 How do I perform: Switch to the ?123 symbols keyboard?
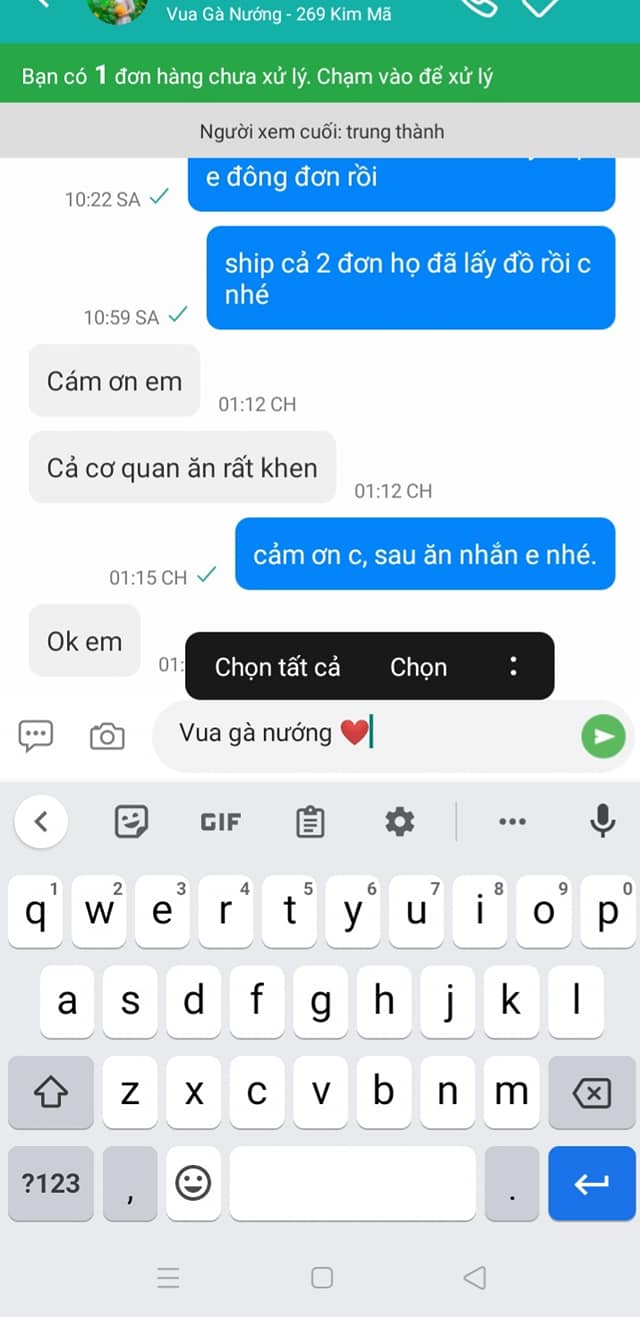(50, 1184)
